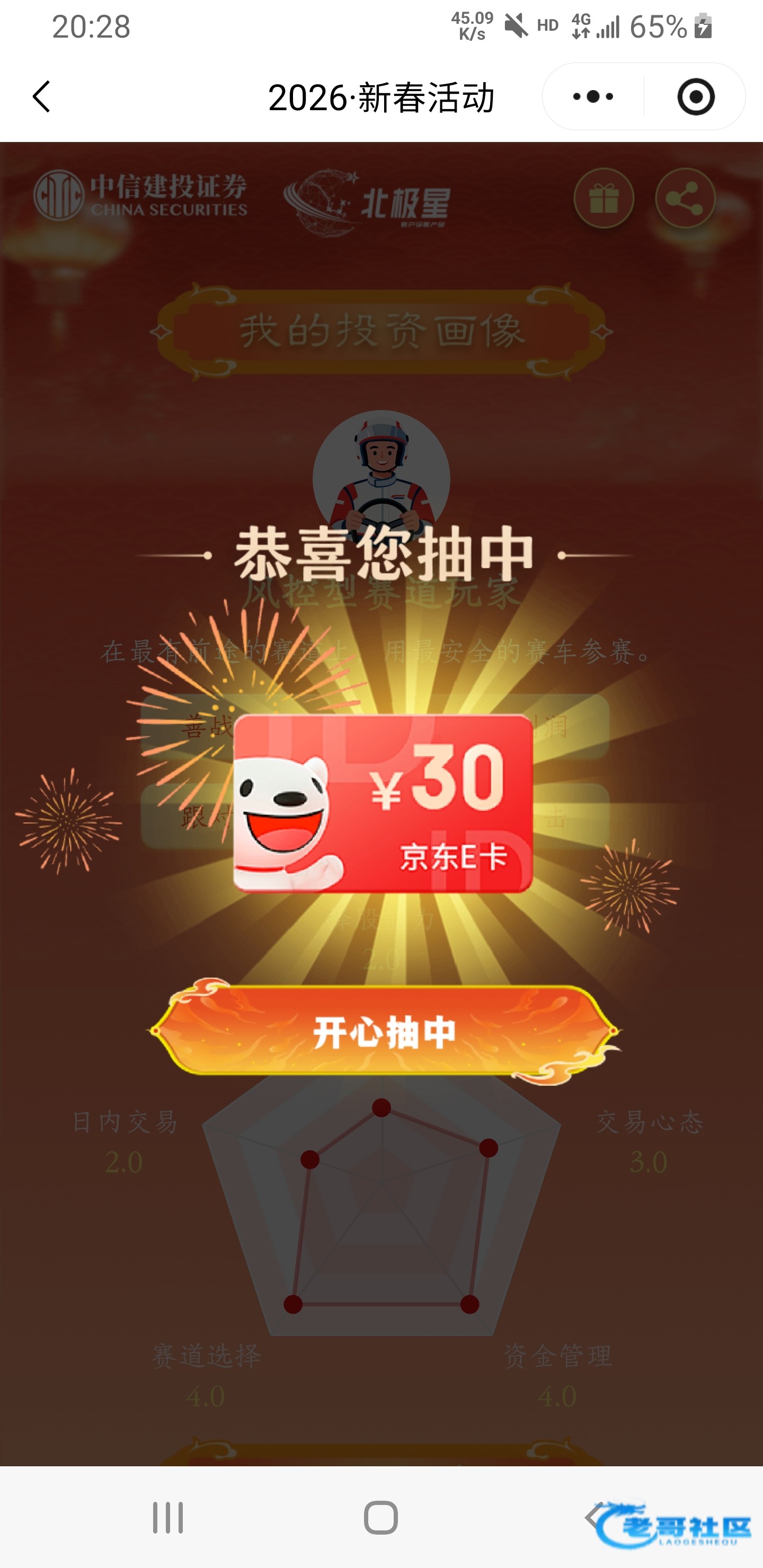Go back using the header arrow
This screenshot has height=1568, width=763.
[41, 97]
